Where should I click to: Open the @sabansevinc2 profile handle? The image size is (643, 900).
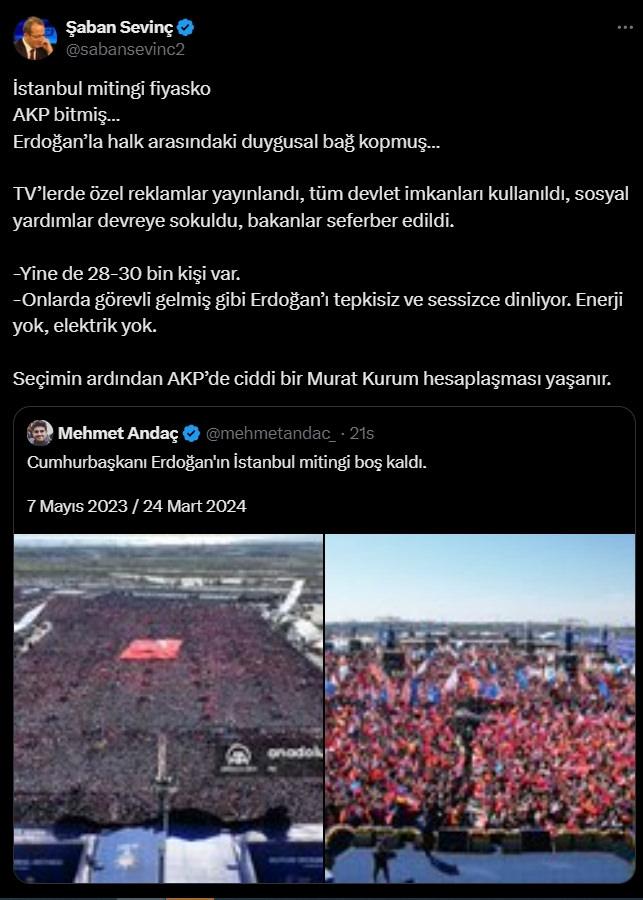click(x=125, y=49)
